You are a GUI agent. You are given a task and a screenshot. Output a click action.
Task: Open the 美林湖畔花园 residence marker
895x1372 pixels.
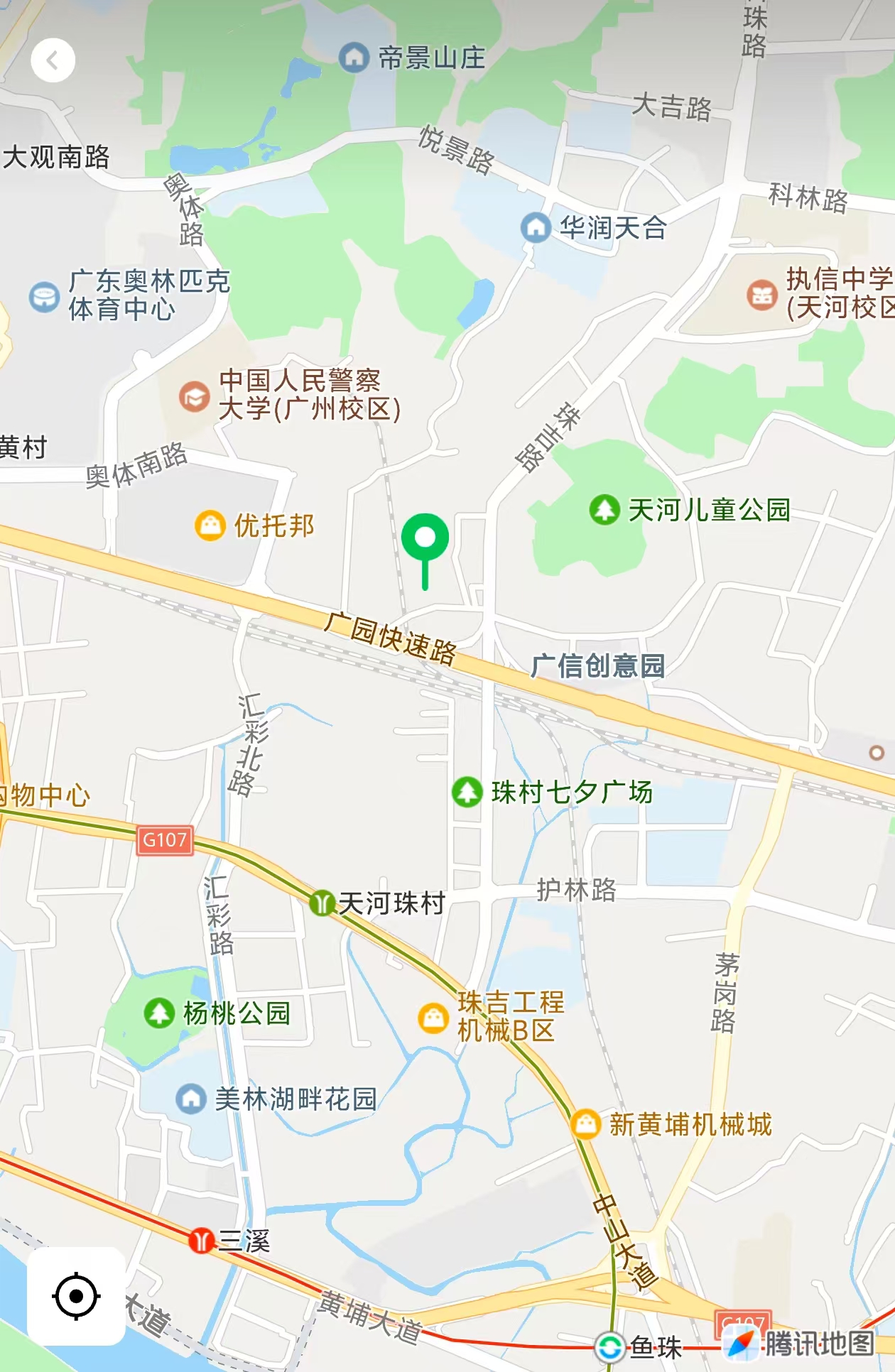point(190,1098)
